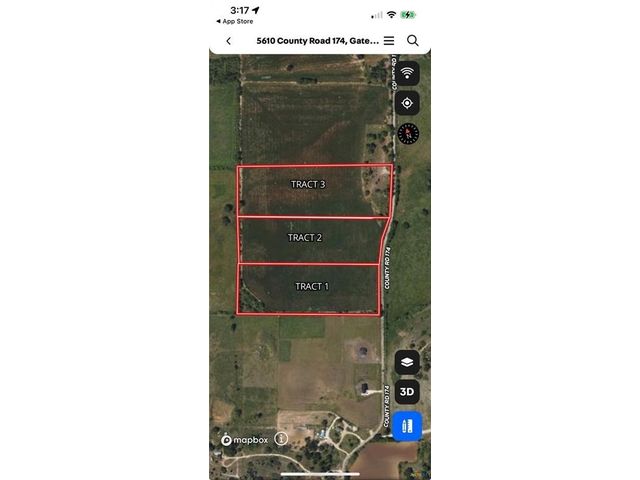Open the hamburger menu
This screenshot has height=480, width=640.
[x=389, y=41]
